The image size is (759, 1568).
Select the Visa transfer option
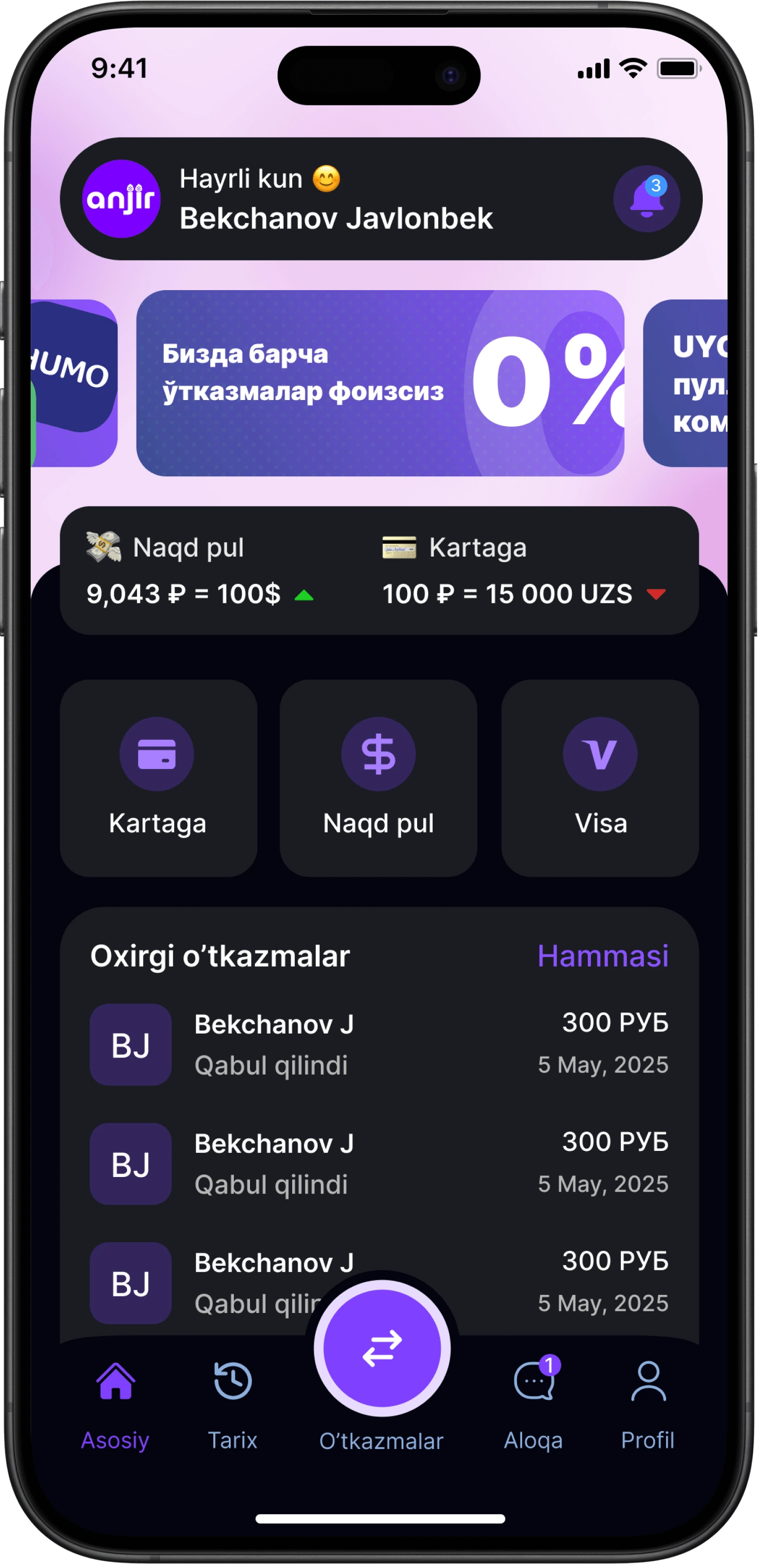[x=599, y=777]
